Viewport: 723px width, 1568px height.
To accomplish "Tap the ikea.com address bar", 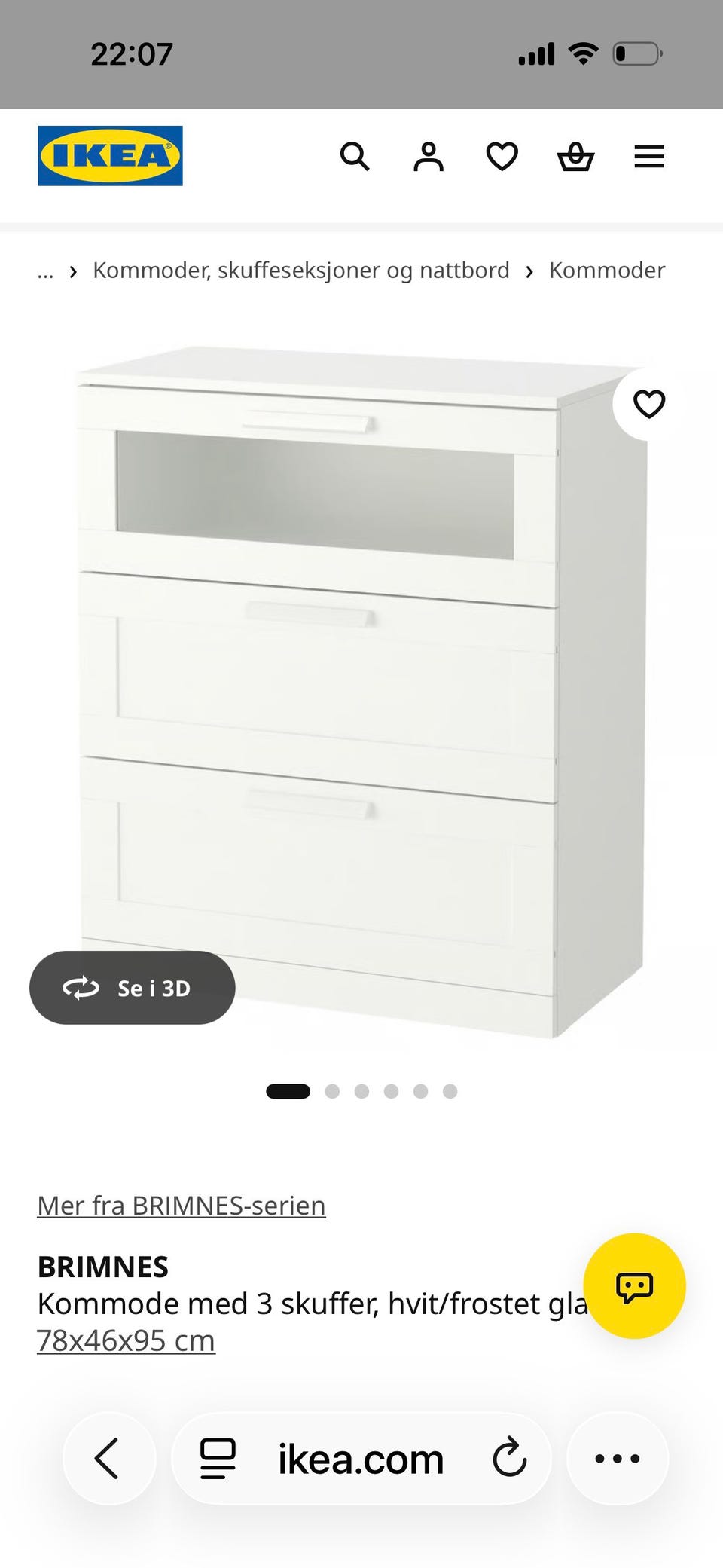I will tap(361, 1459).
